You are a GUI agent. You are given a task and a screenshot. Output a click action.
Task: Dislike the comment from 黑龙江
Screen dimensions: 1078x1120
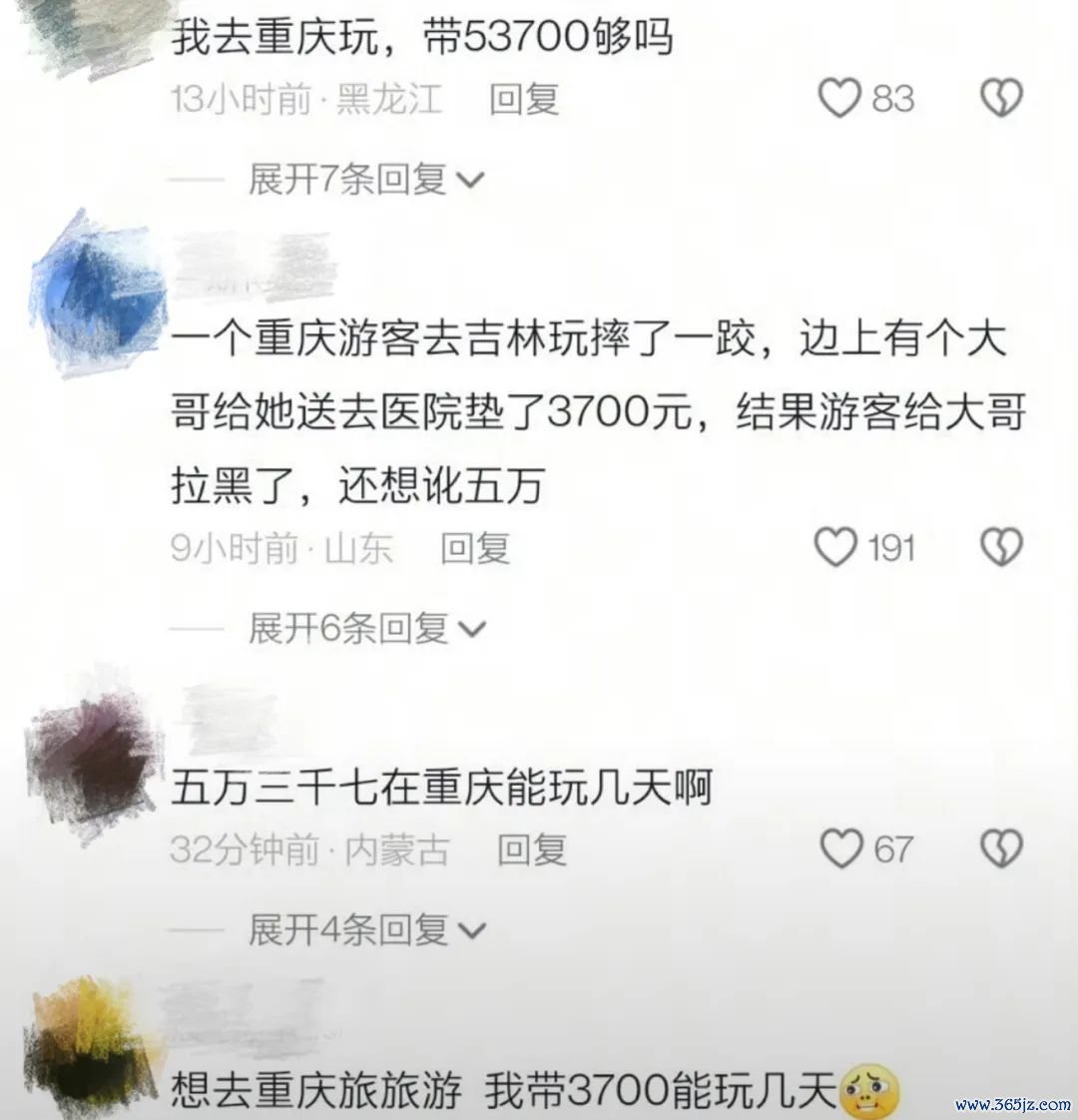click(1001, 99)
